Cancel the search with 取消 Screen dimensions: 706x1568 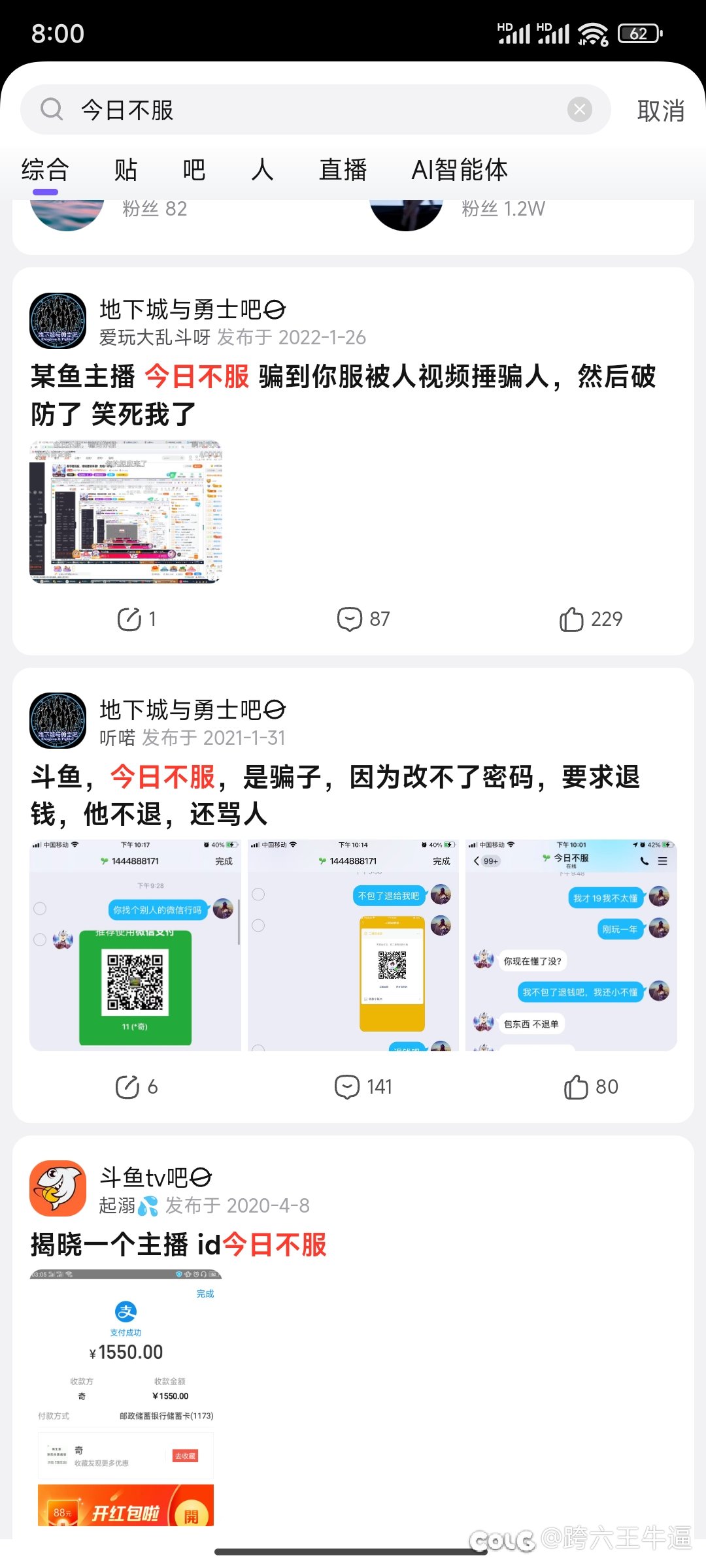661,110
